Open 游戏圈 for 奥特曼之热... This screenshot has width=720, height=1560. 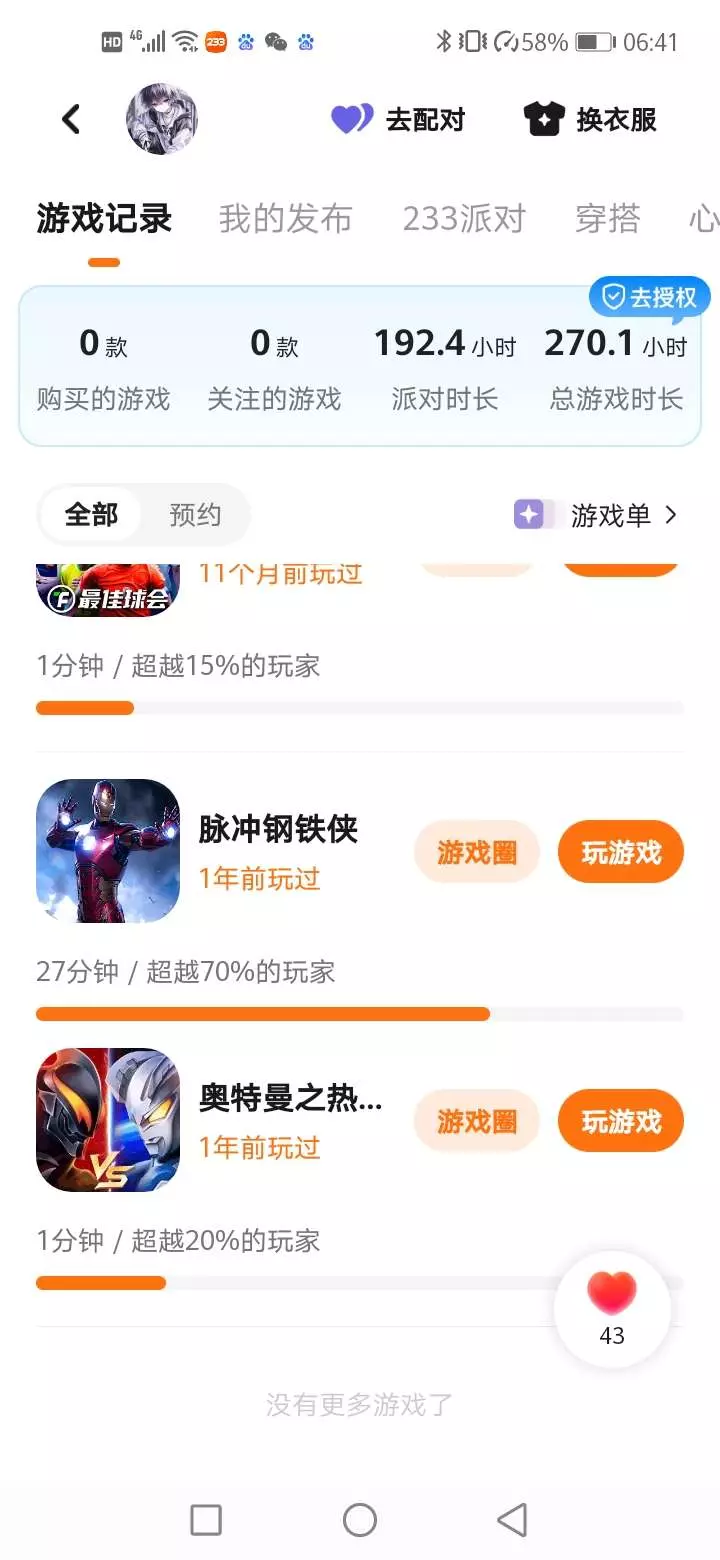pyautogui.click(x=477, y=1121)
